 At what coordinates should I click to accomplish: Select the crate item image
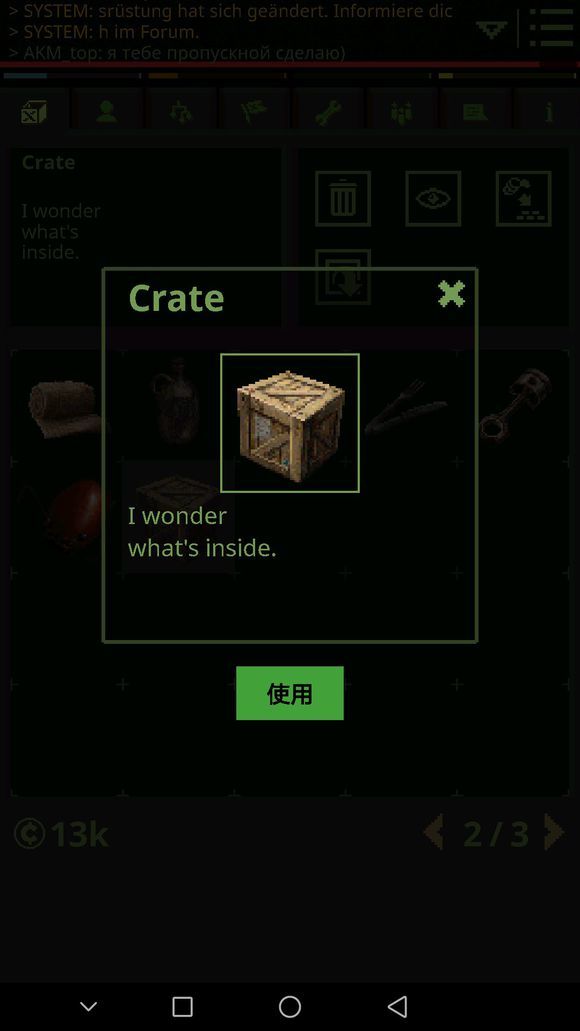click(290, 423)
